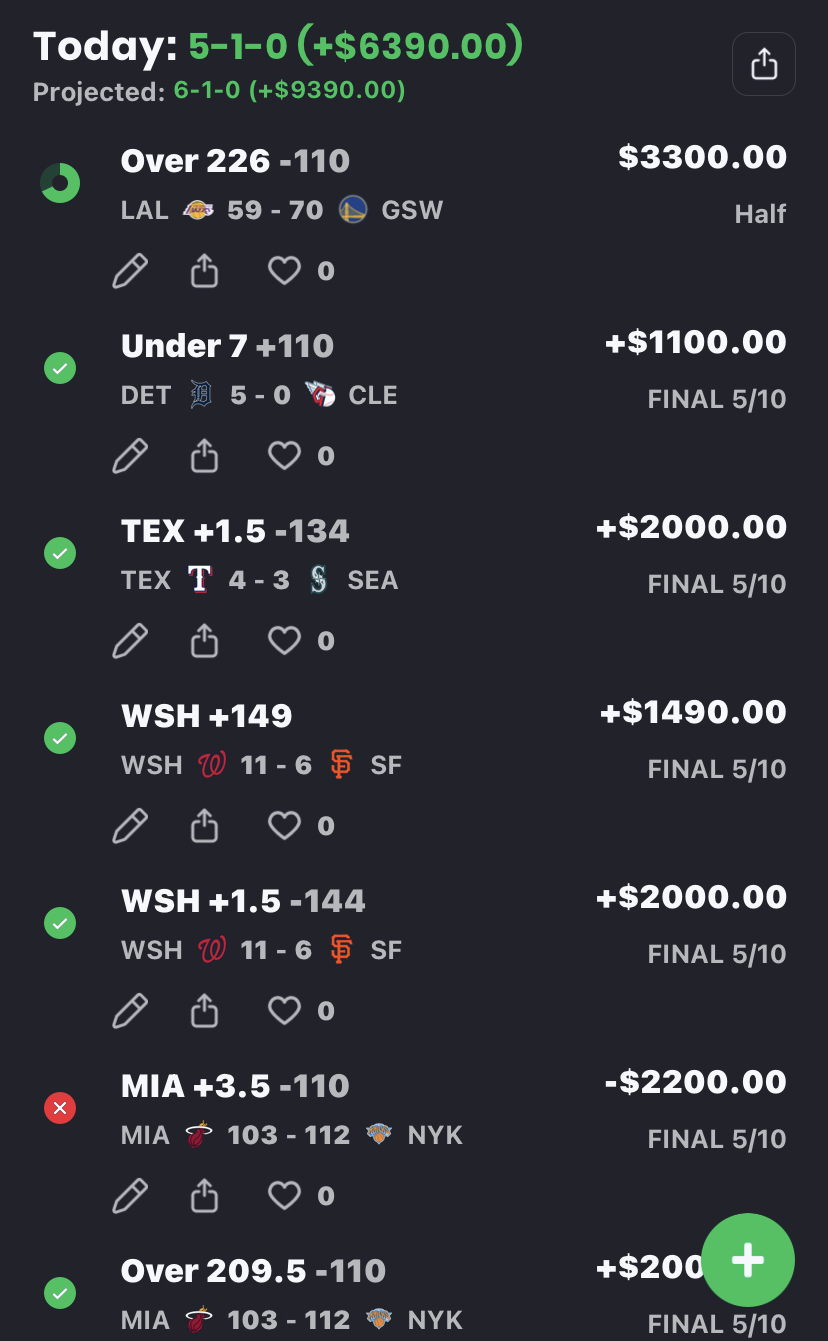Screen dimensions: 828x1341
Task: Edit the WSH +1.5 -144 bet
Action: pyautogui.click(x=130, y=1011)
